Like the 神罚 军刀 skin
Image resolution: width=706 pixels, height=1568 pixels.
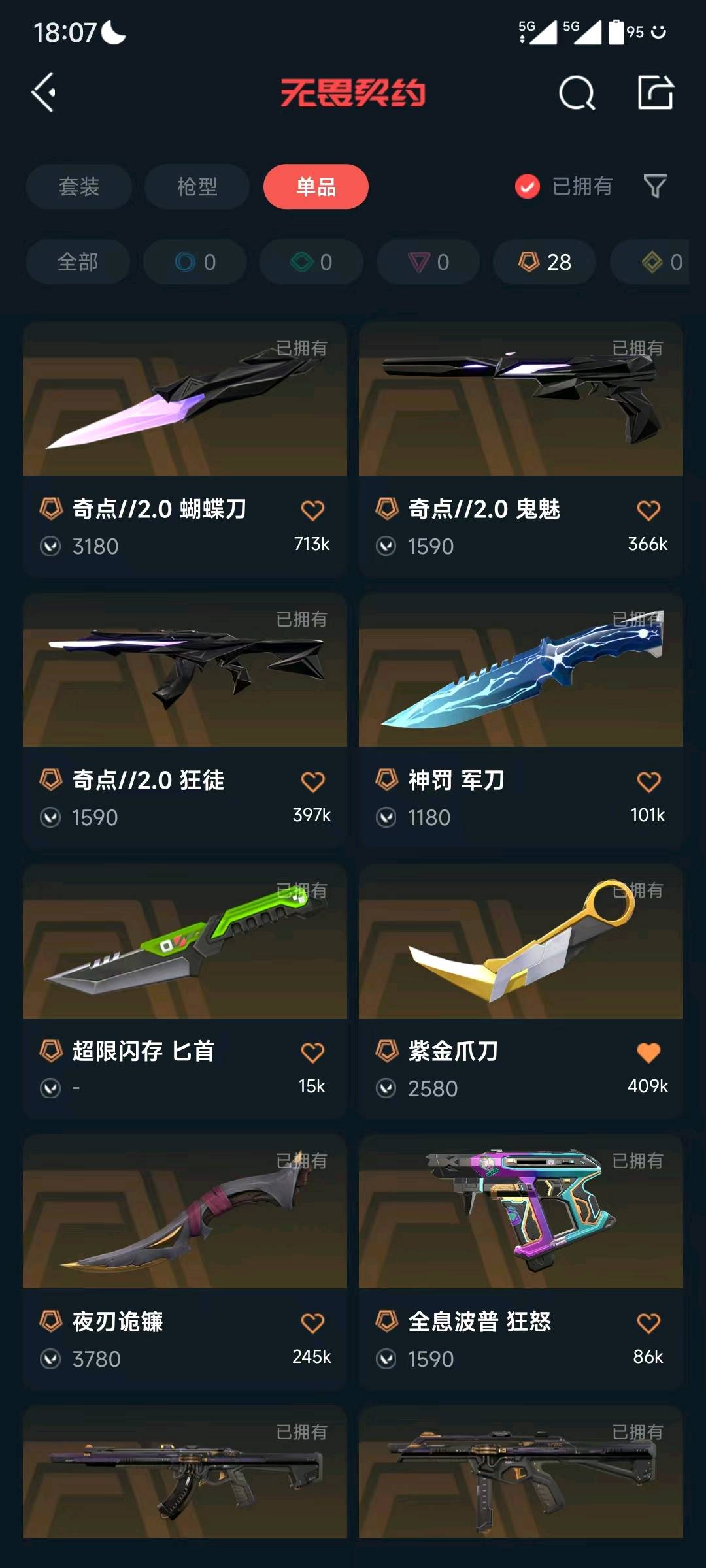[x=648, y=781]
